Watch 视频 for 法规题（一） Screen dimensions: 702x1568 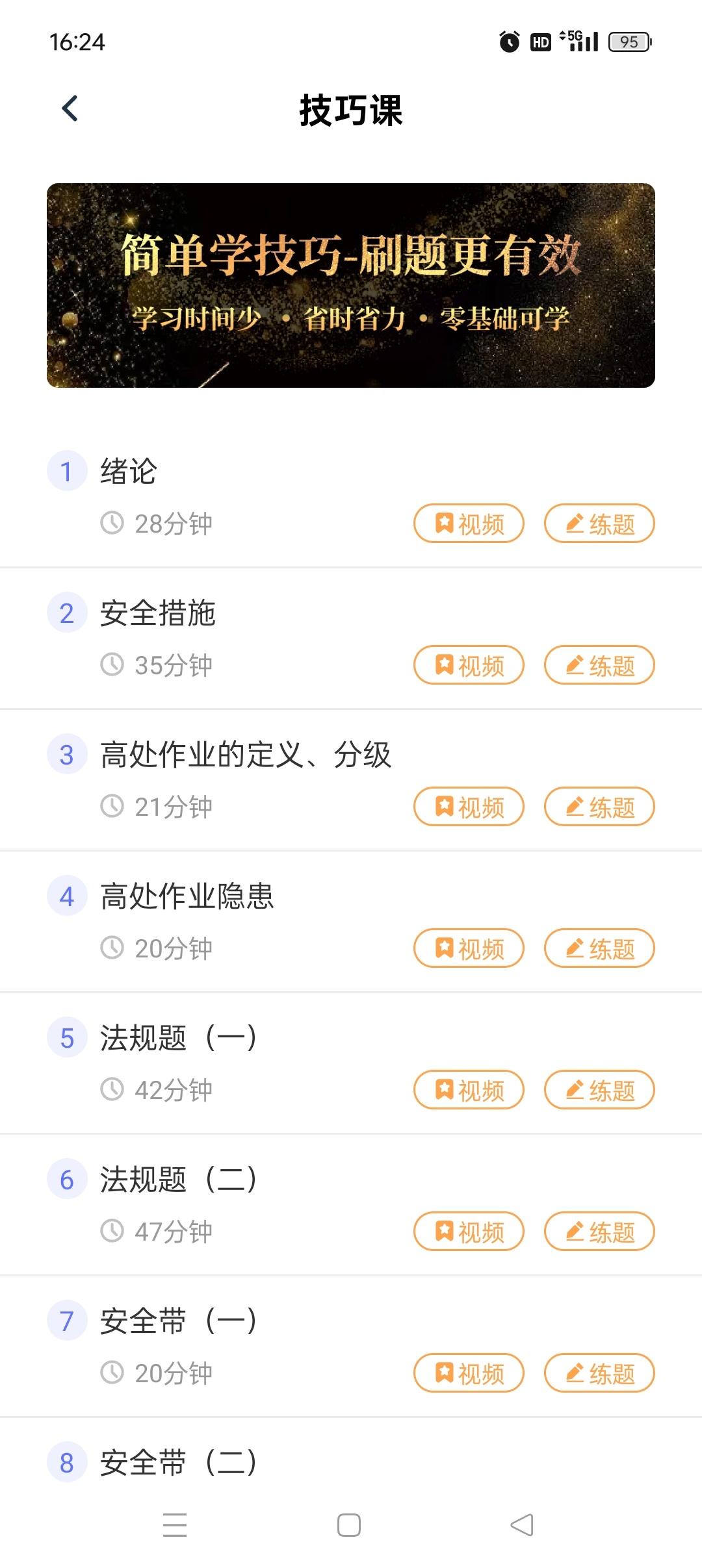coord(469,1090)
